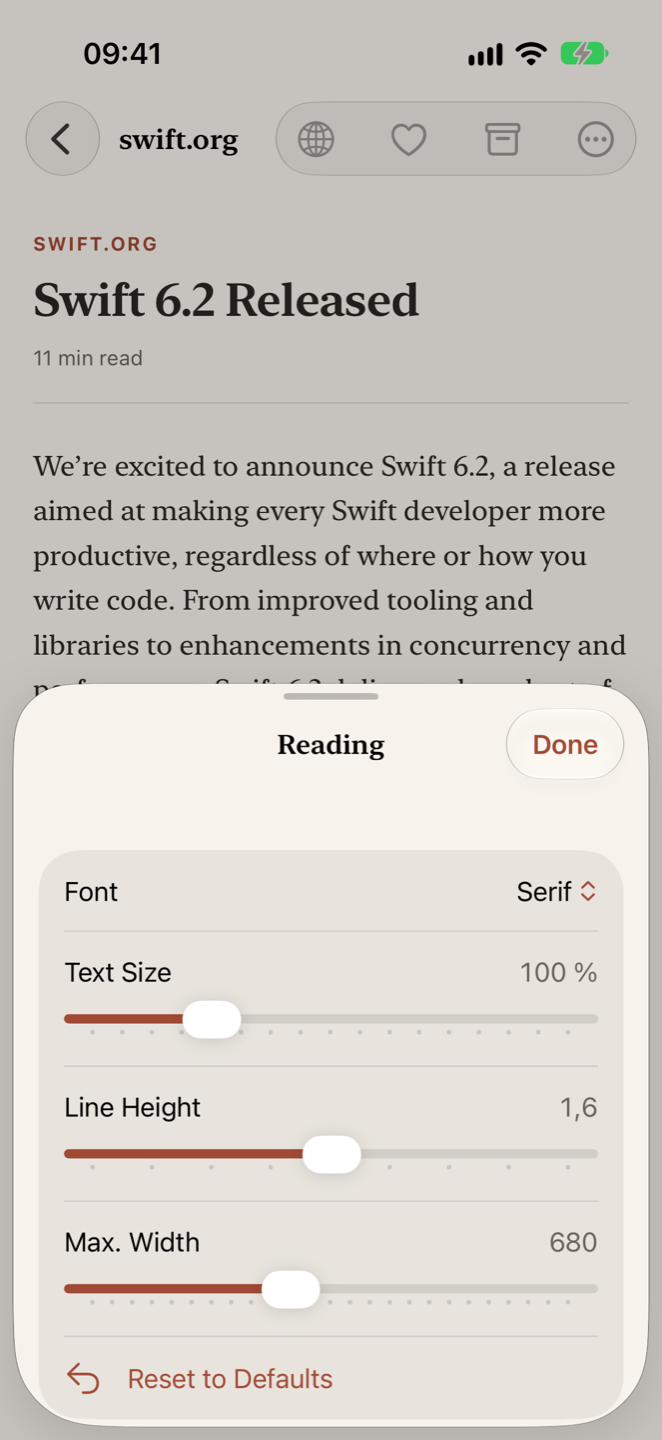Image resolution: width=662 pixels, height=1440 pixels.
Task: Tap Done to close Reading settings
Action: (x=565, y=744)
